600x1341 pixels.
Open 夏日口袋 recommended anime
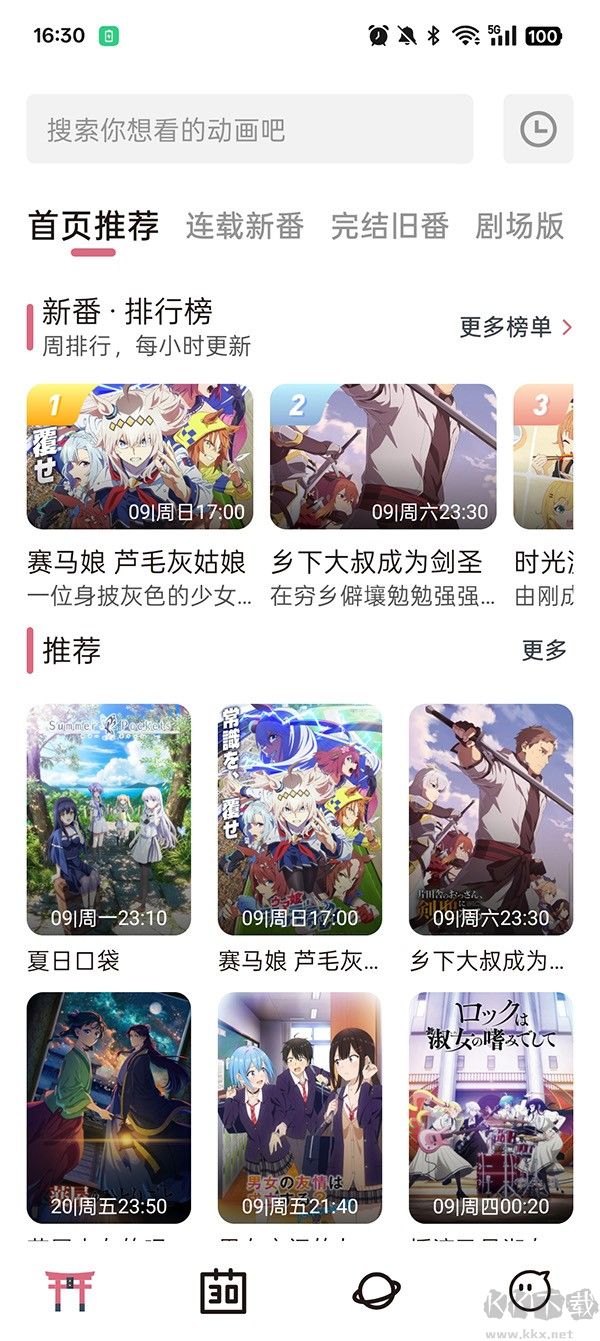(108, 819)
